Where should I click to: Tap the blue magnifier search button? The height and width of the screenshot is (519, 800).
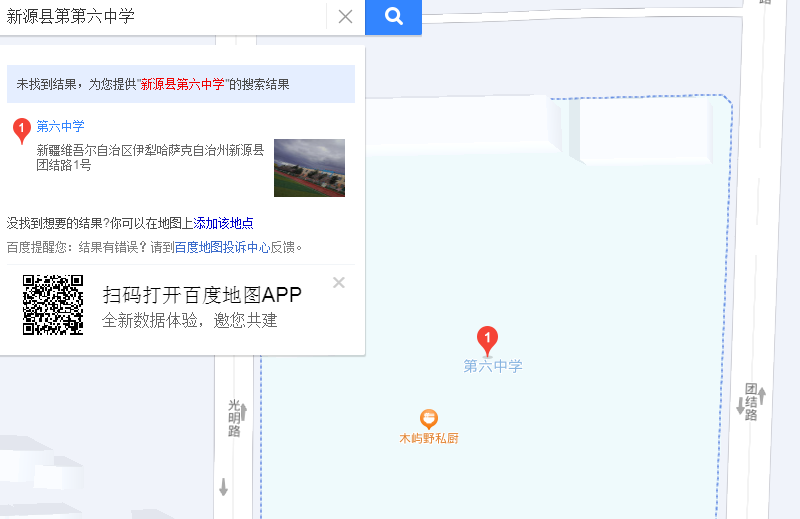pyautogui.click(x=393, y=17)
